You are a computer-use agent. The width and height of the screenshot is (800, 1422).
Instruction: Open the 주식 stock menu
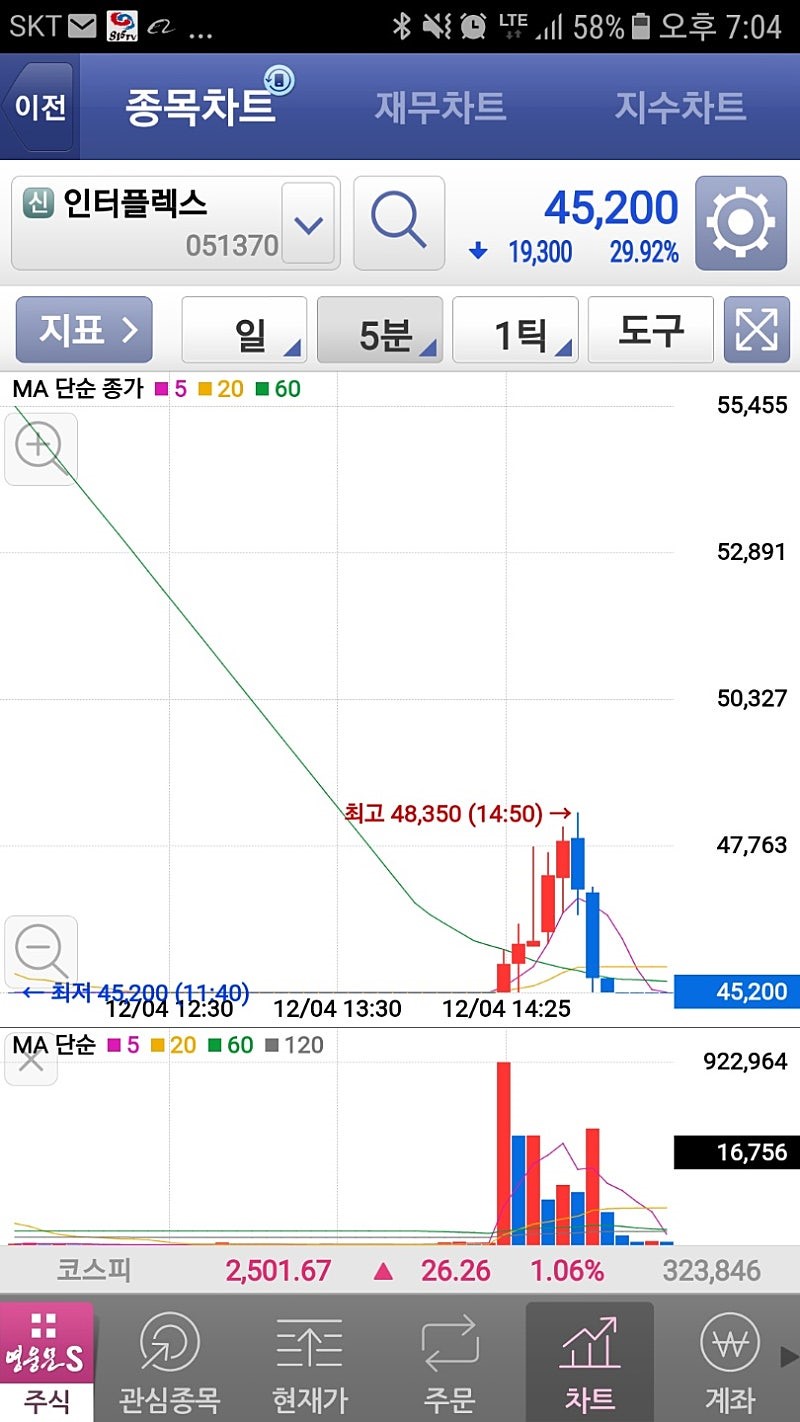point(46,1360)
